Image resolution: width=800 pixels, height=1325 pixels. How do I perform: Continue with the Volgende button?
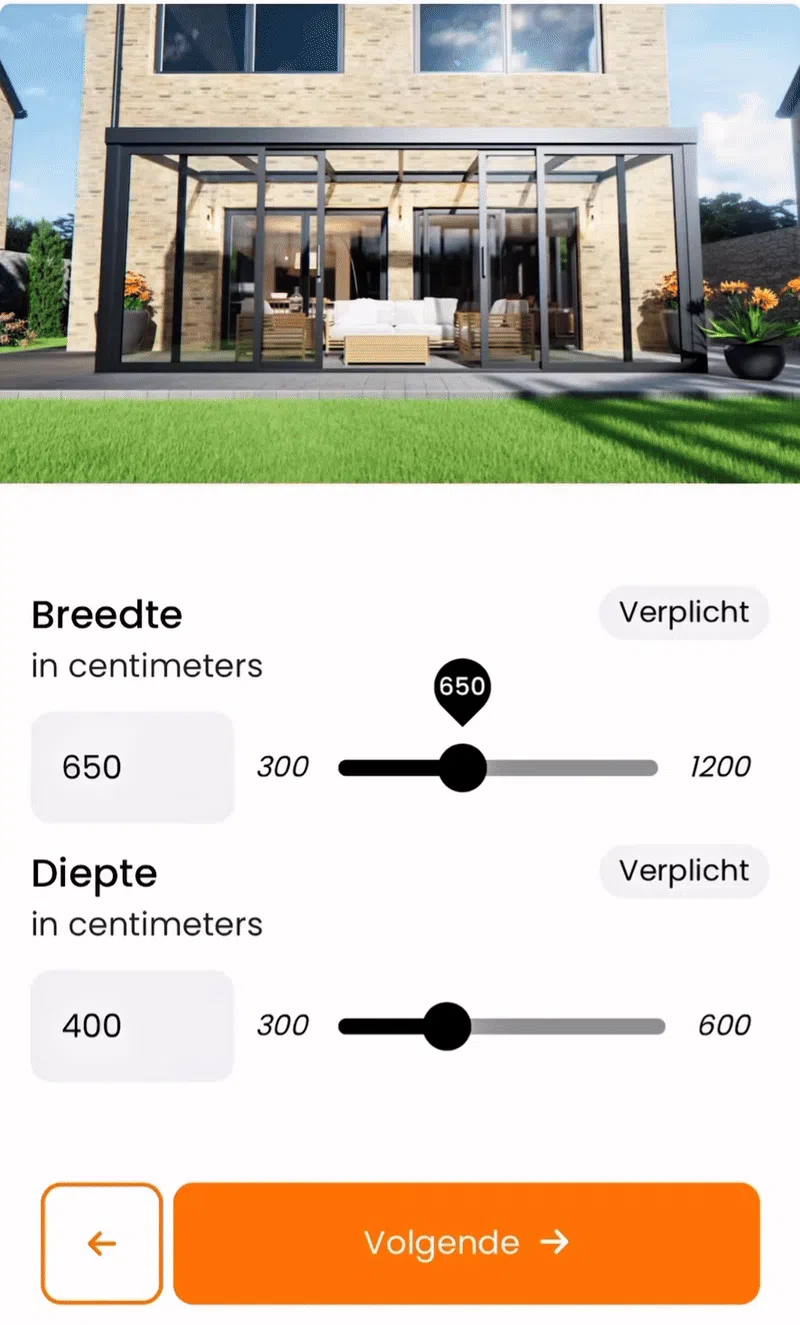click(467, 1243)
